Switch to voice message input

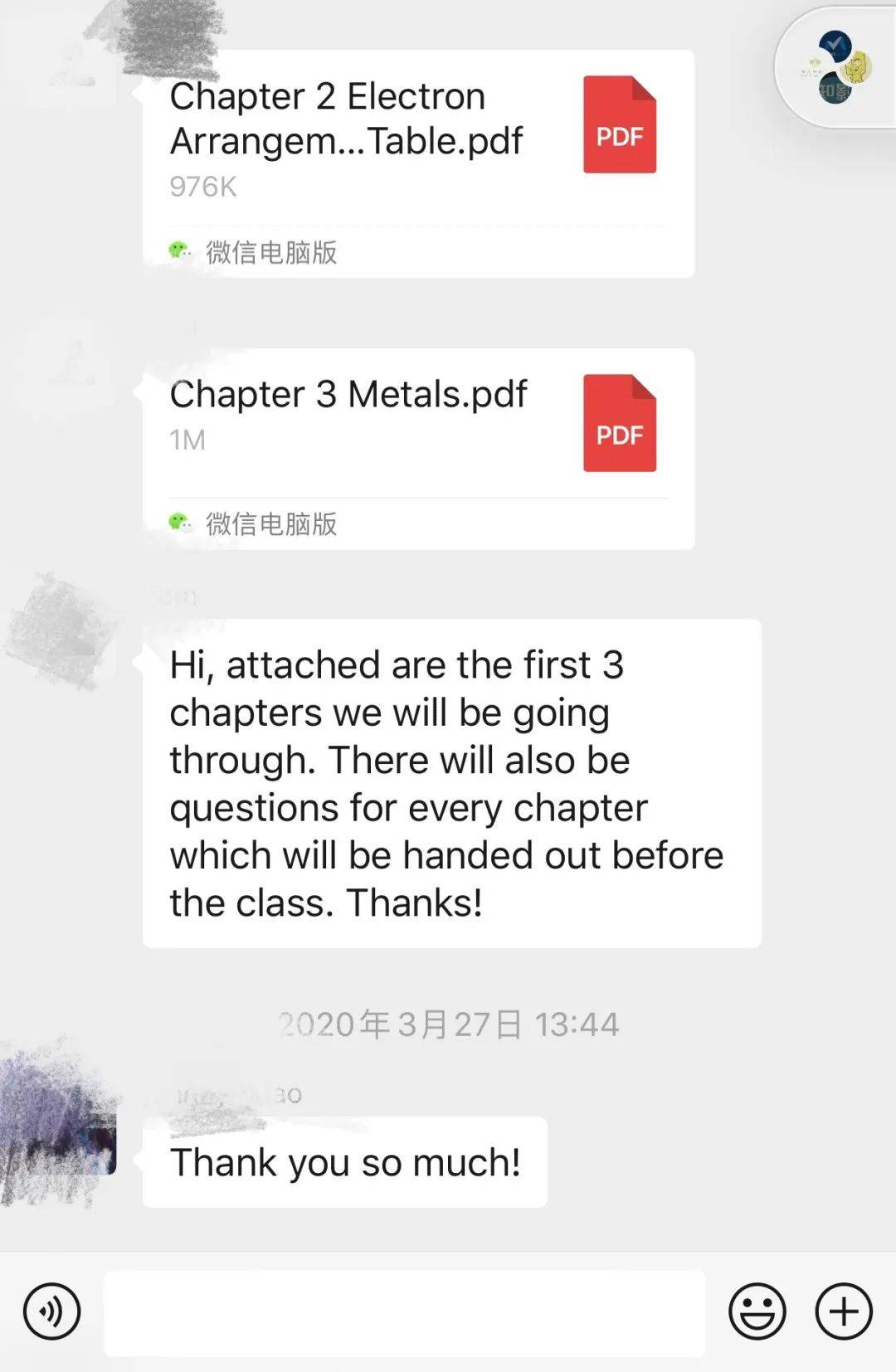[x=52, y=1312]
